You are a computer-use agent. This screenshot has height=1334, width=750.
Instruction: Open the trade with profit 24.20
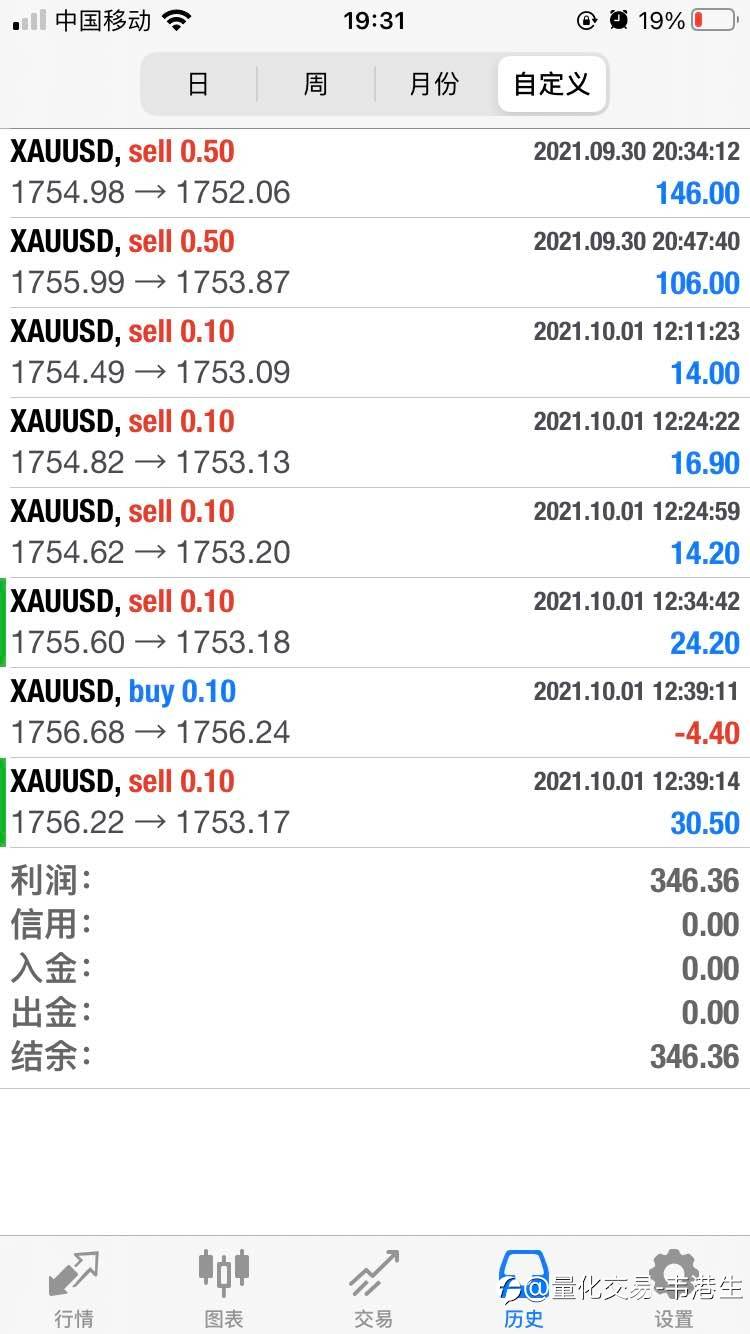click(375, 623)
